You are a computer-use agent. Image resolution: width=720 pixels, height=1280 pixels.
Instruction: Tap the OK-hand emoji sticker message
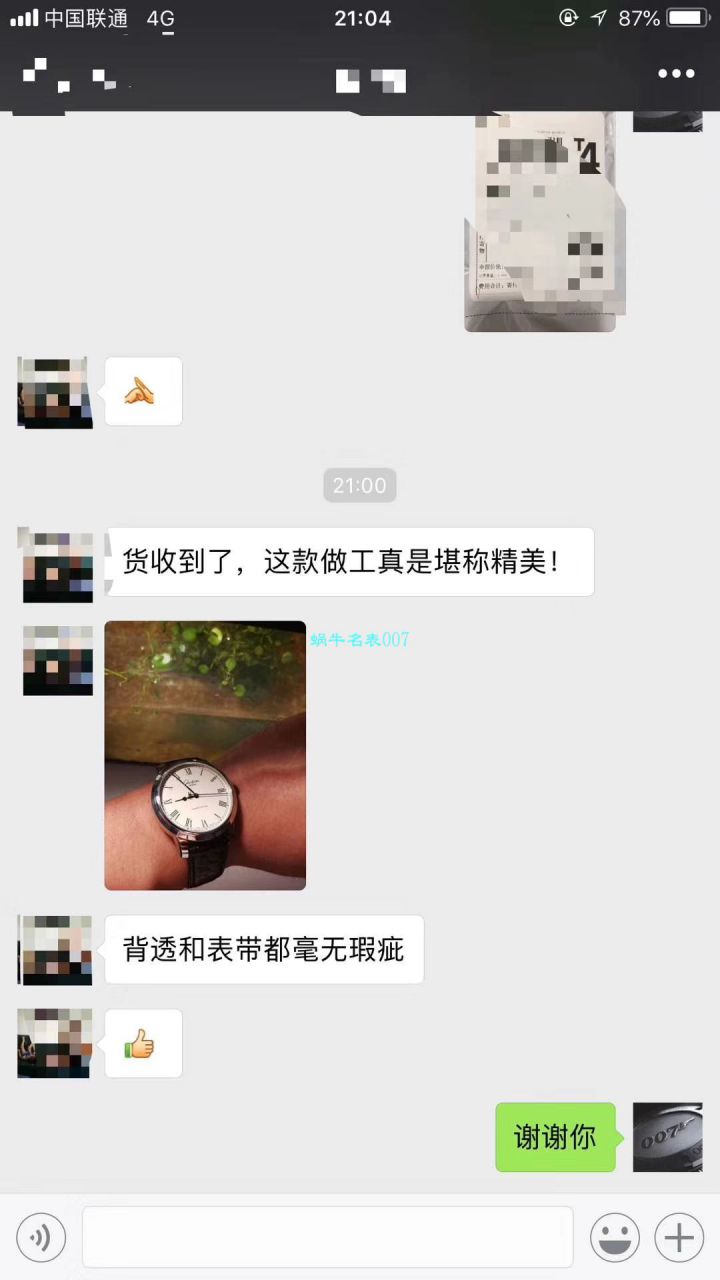click(x=143, y=391)
